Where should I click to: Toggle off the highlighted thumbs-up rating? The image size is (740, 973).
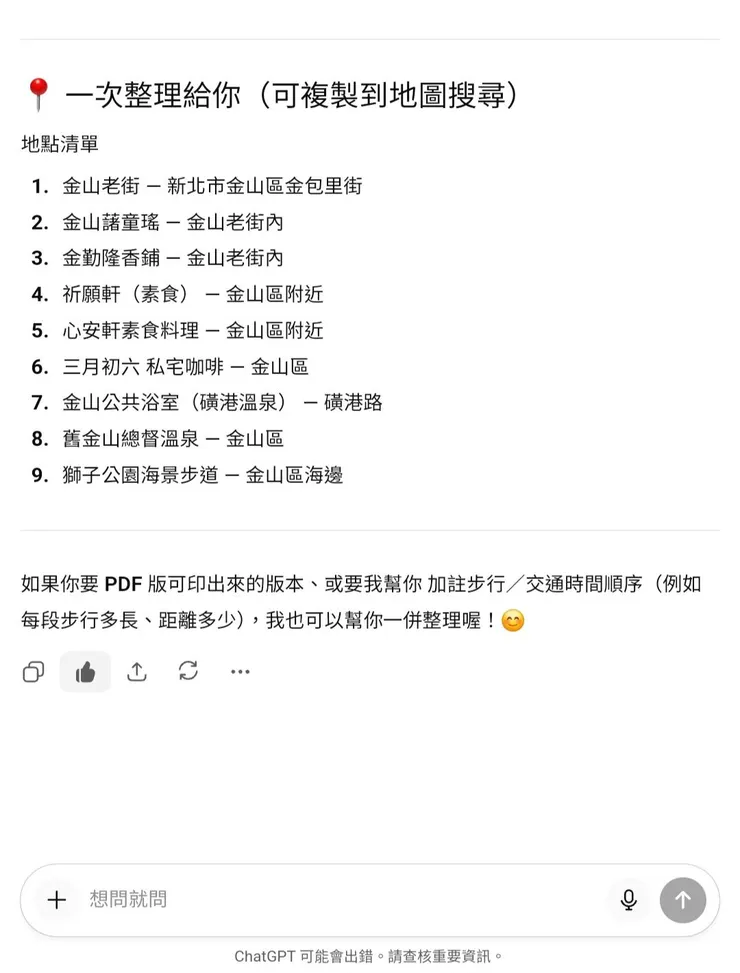pyautogui.click(x=85, y=672)
